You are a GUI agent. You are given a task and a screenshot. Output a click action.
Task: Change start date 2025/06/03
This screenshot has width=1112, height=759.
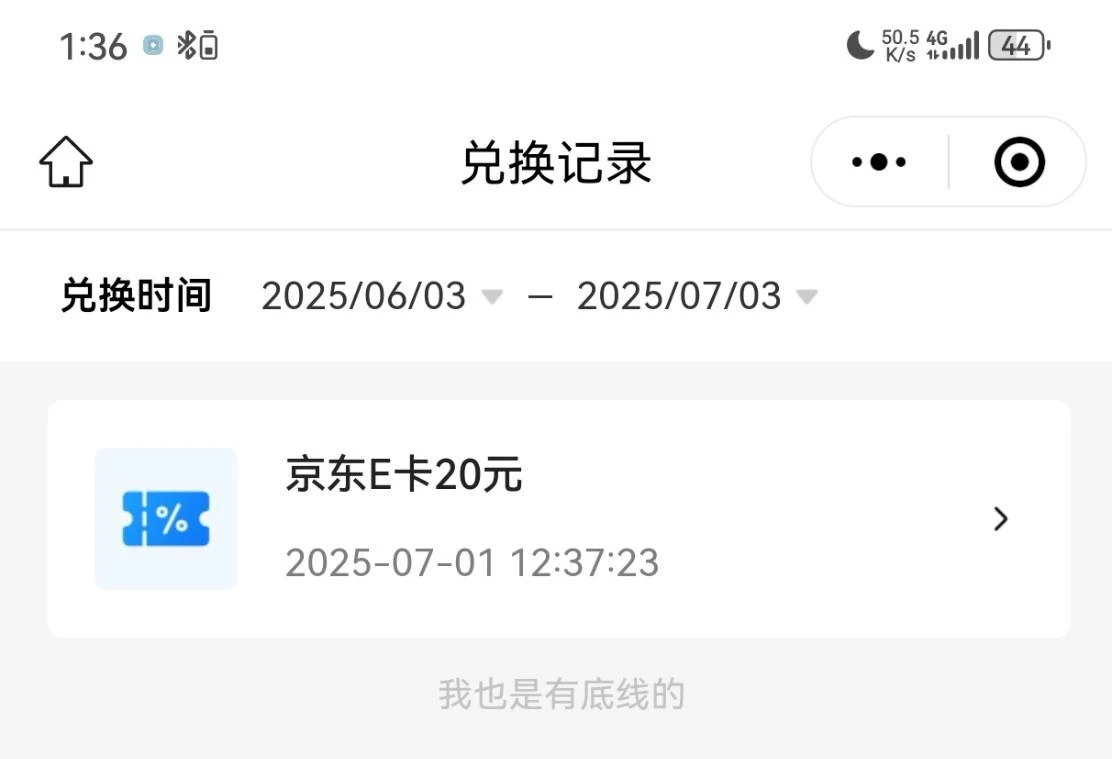[380, 296]
